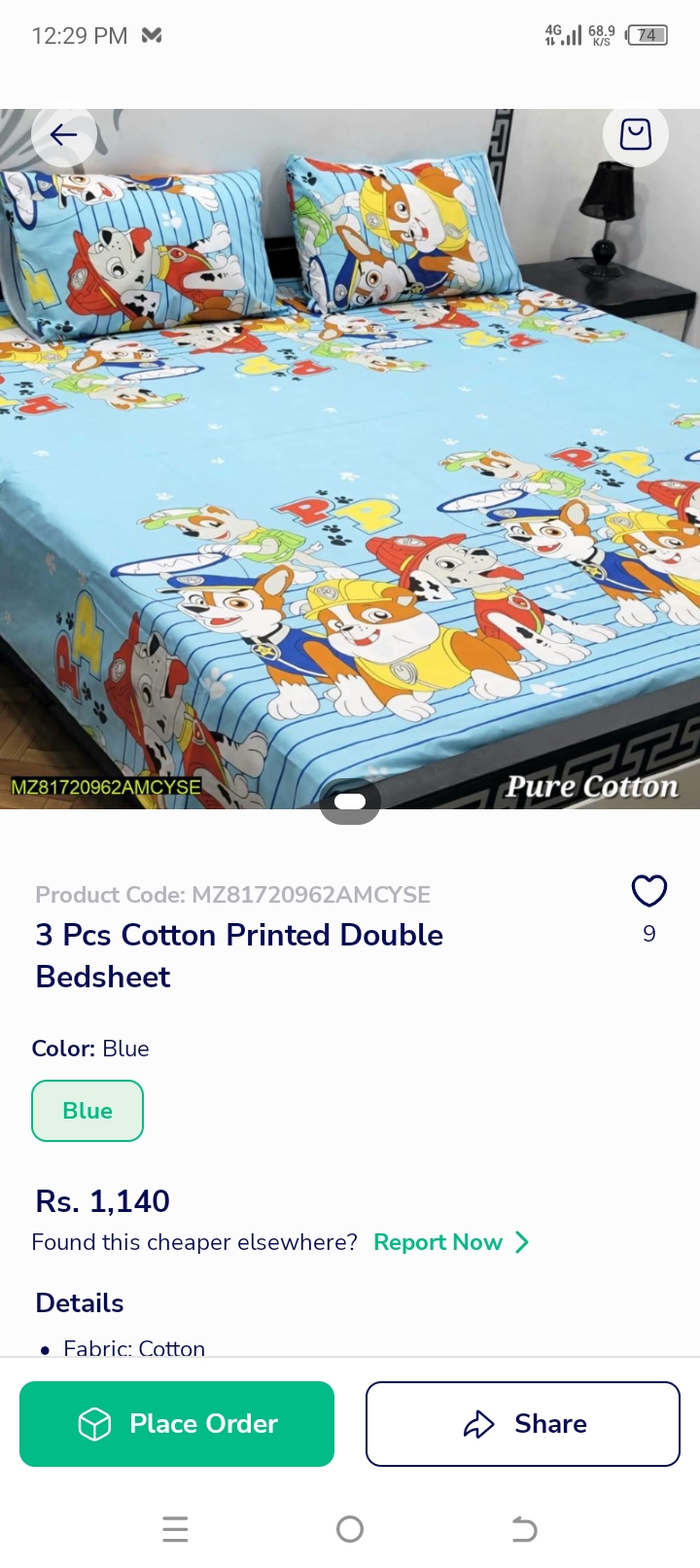Open recent apps from the navigation bar

coord(175,1529)
